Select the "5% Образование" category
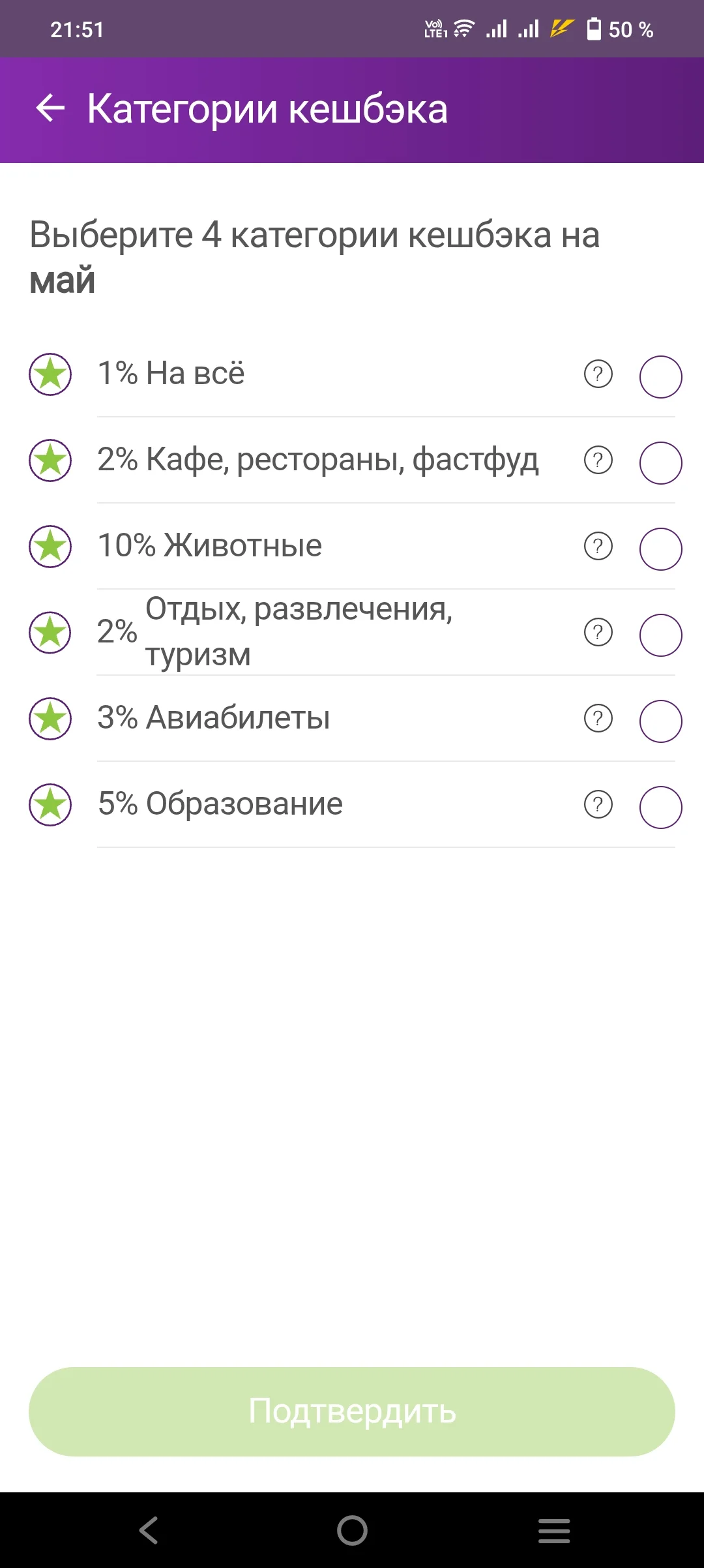Viewport: 704px width, 1568px height. point(660,807)
